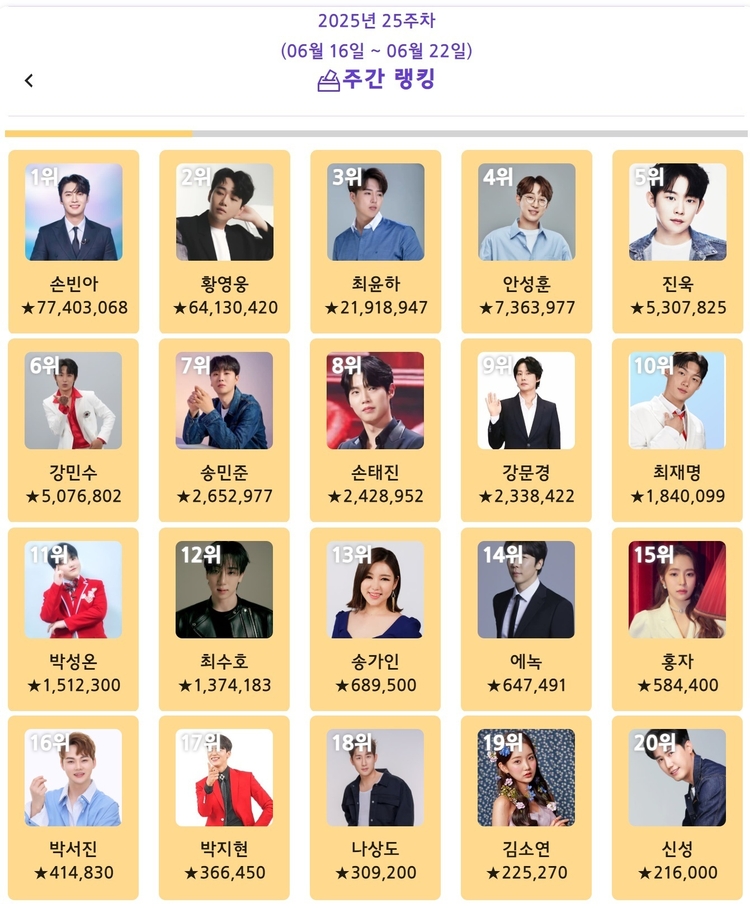Open 강민수's ranking card

74,428
